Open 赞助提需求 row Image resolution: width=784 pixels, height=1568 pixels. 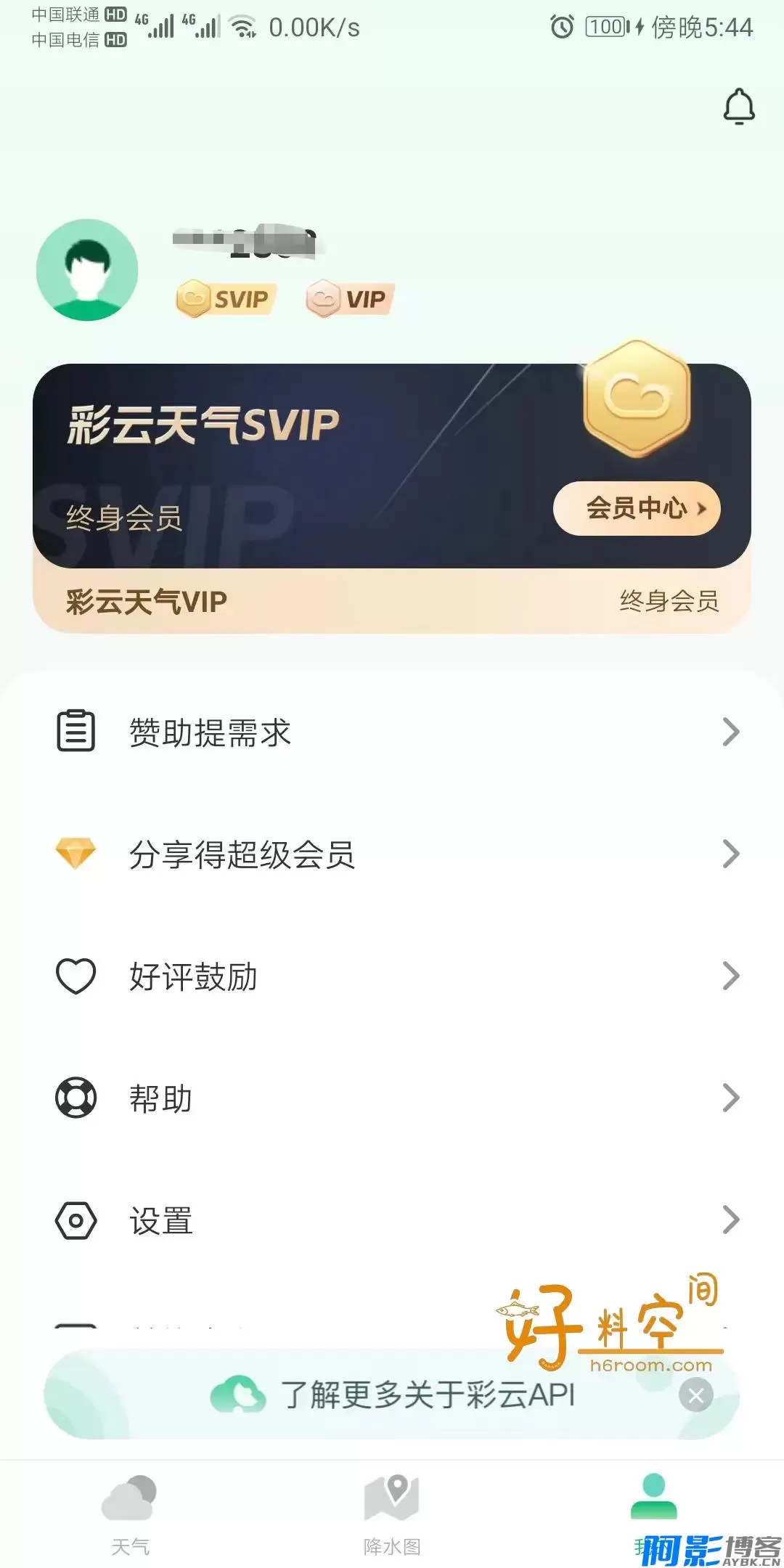coord(392,732)
